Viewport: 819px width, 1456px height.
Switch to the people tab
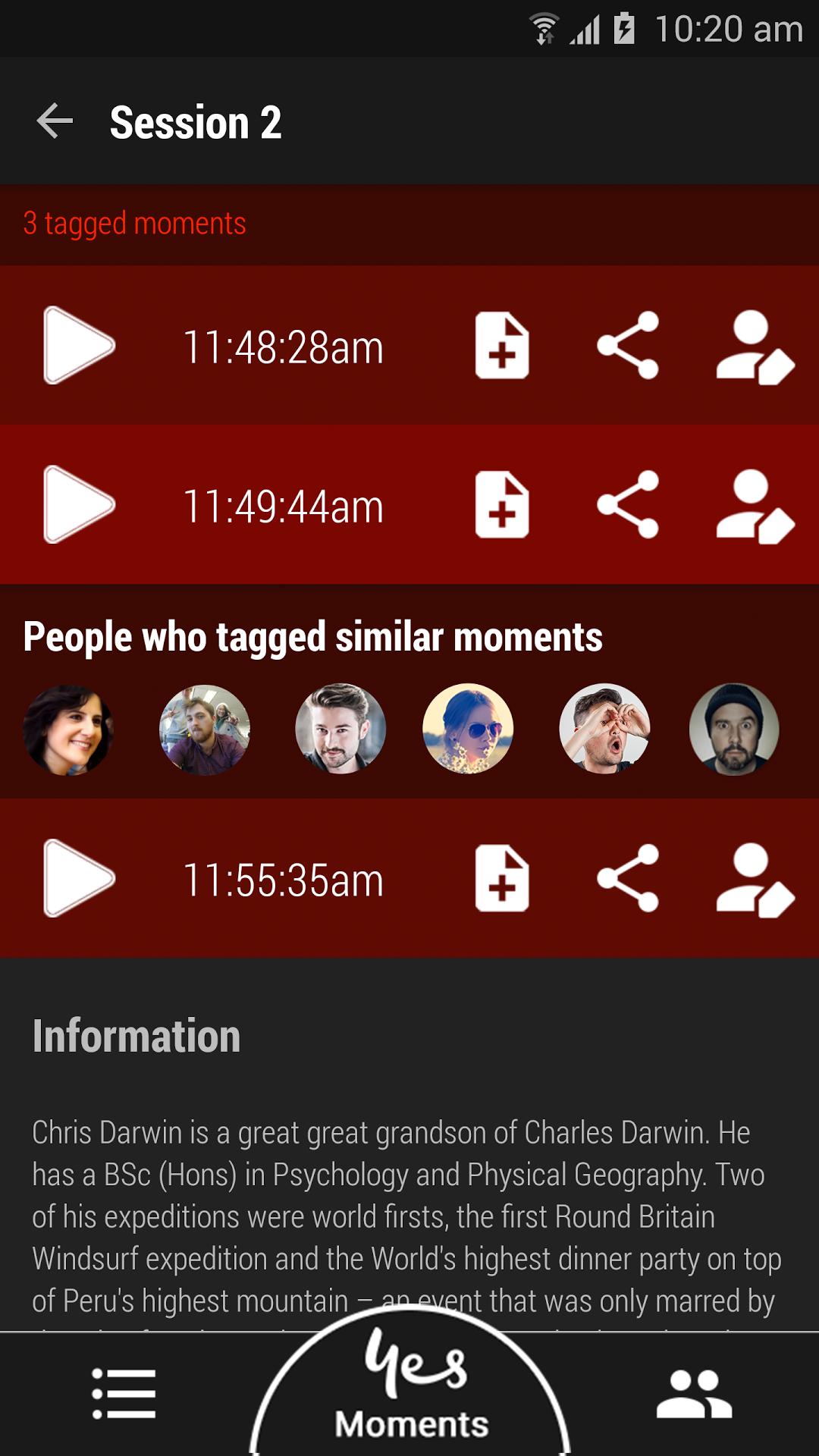click(694, 1394)
